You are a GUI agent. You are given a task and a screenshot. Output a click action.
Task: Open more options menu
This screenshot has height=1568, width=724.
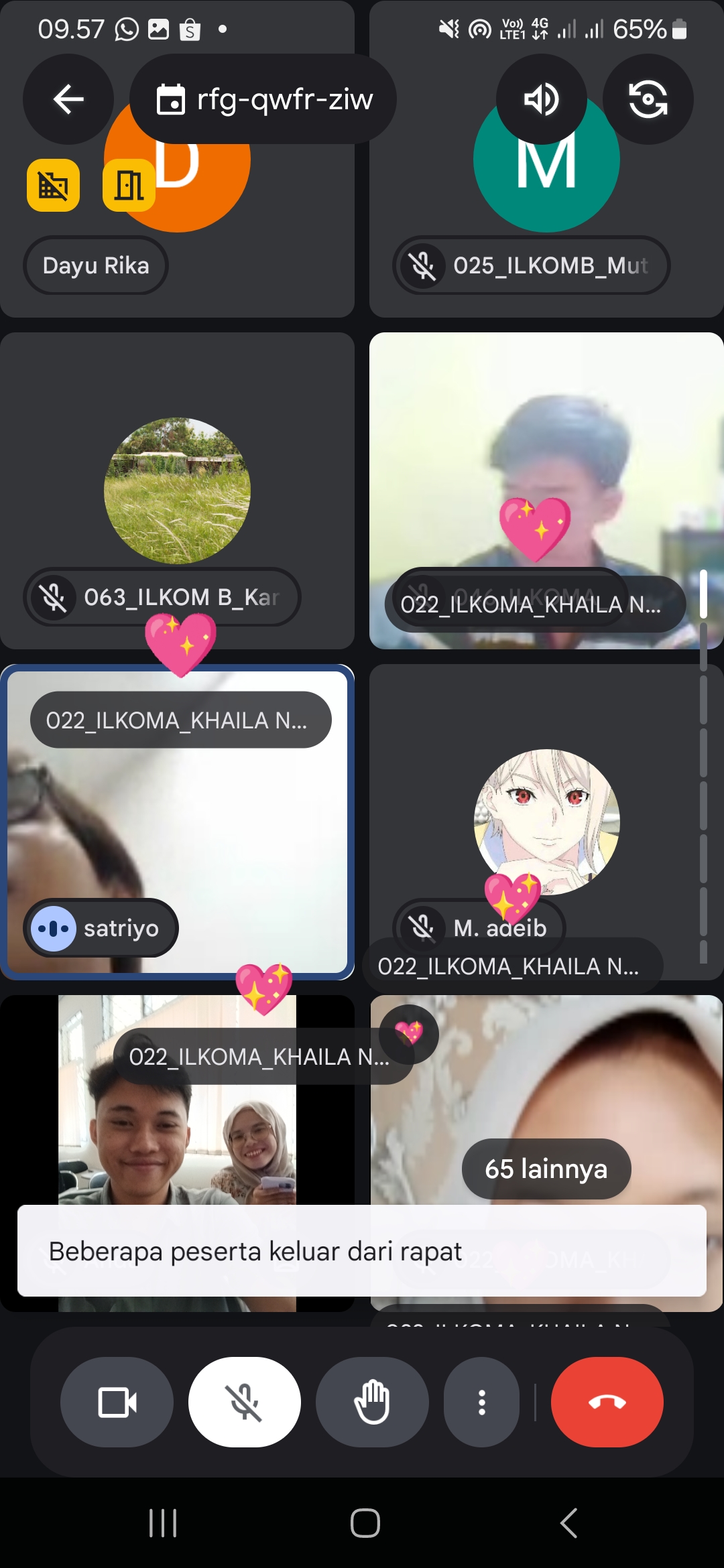[481, 1402]
